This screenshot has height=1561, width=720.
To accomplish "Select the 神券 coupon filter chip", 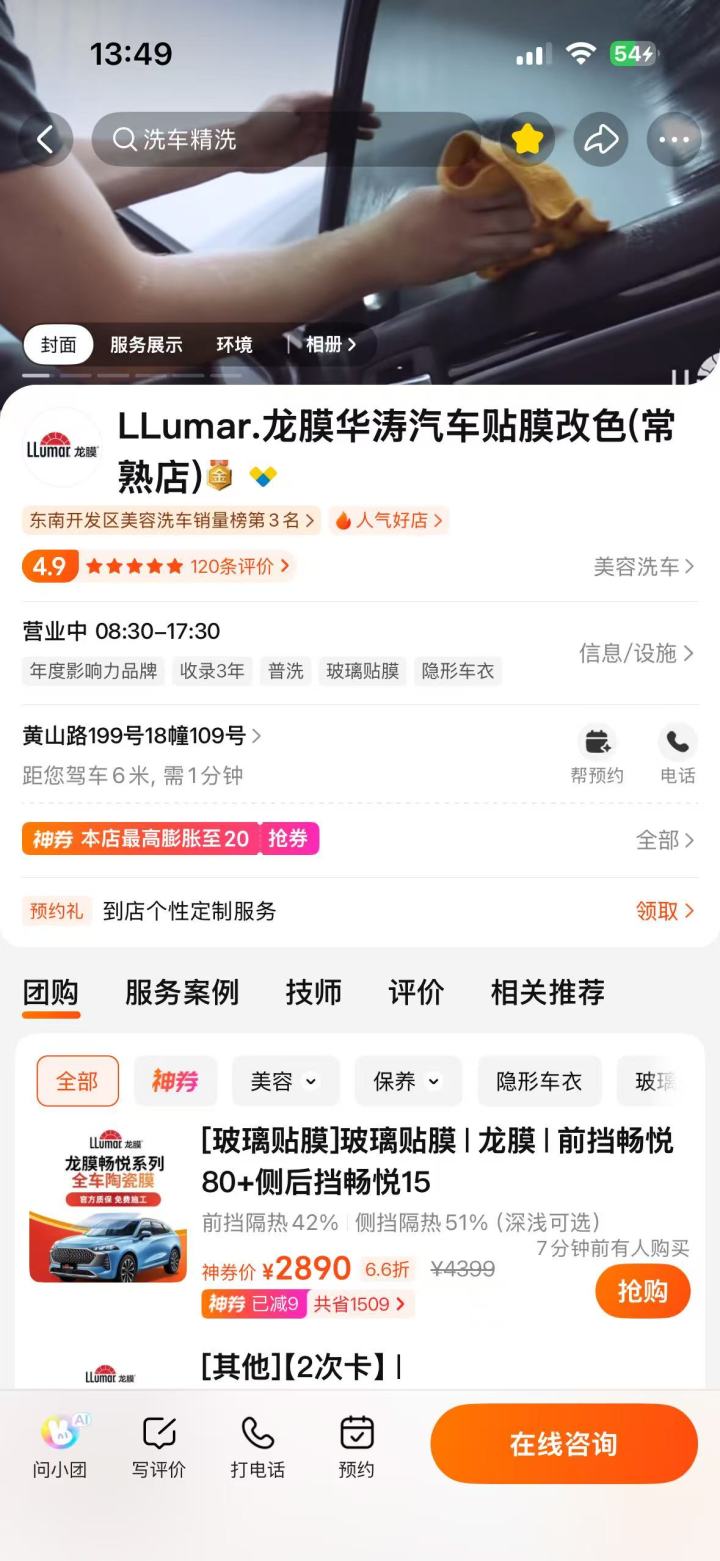I will (x=175, y=1081).
